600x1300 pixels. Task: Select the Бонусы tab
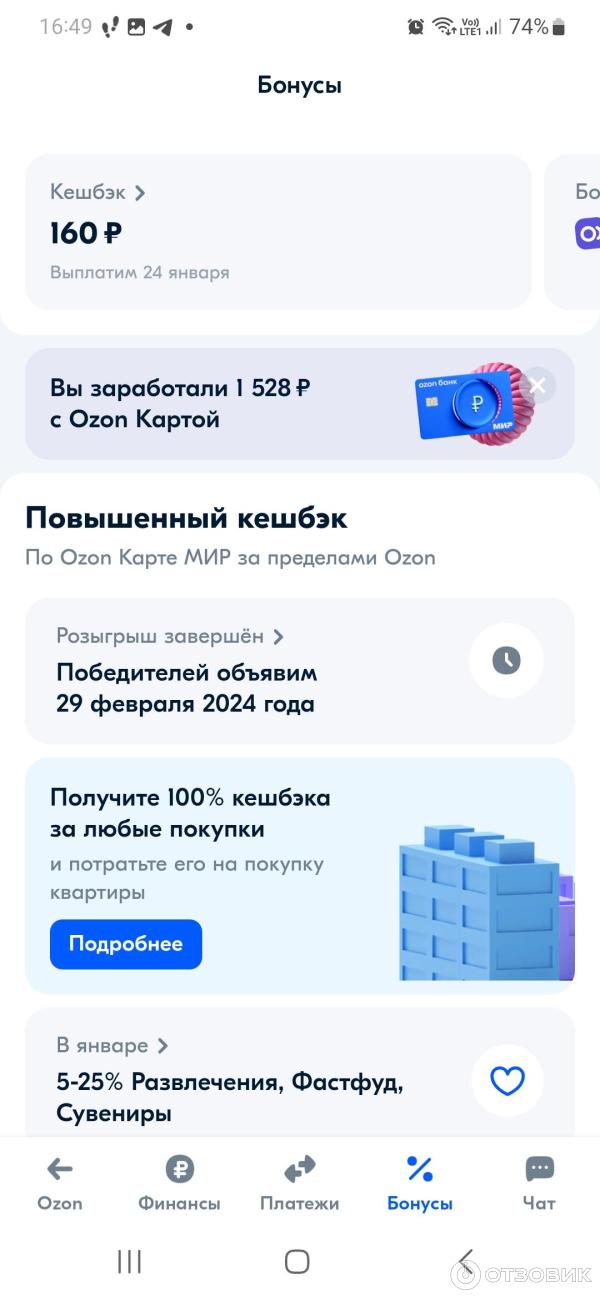pos(420,1183)
